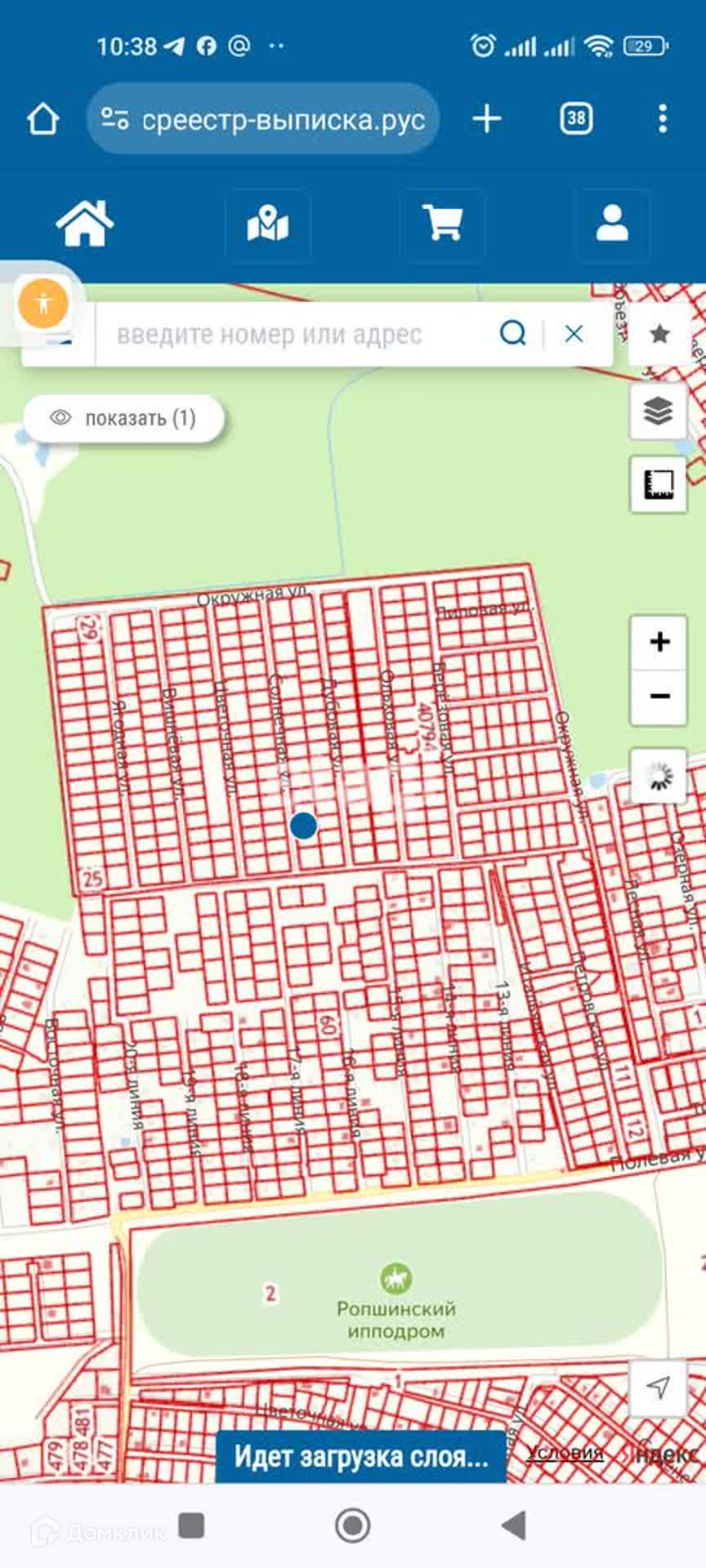
Task: Open a new browser tab
Action: pos(486,119)
